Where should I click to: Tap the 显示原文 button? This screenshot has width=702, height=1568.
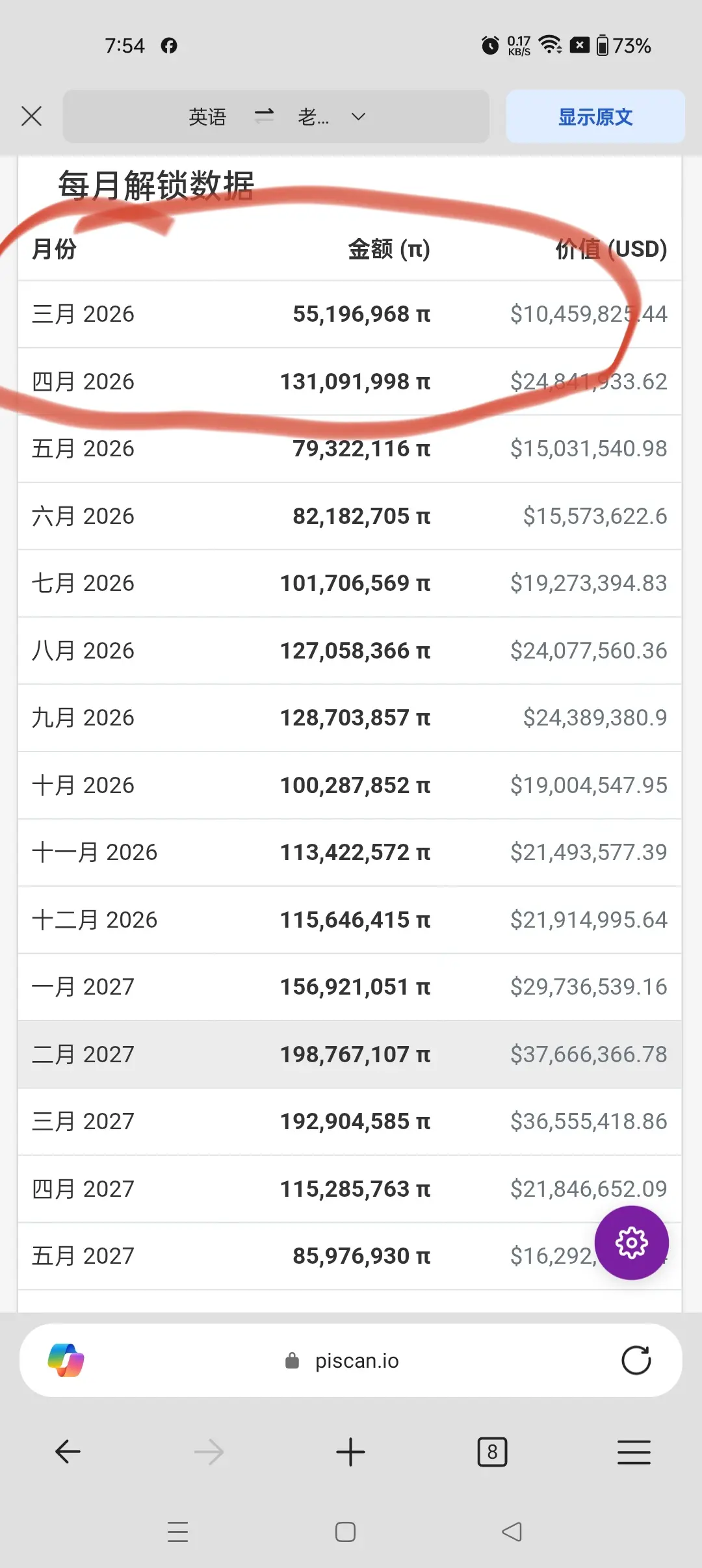click(595, 117)
